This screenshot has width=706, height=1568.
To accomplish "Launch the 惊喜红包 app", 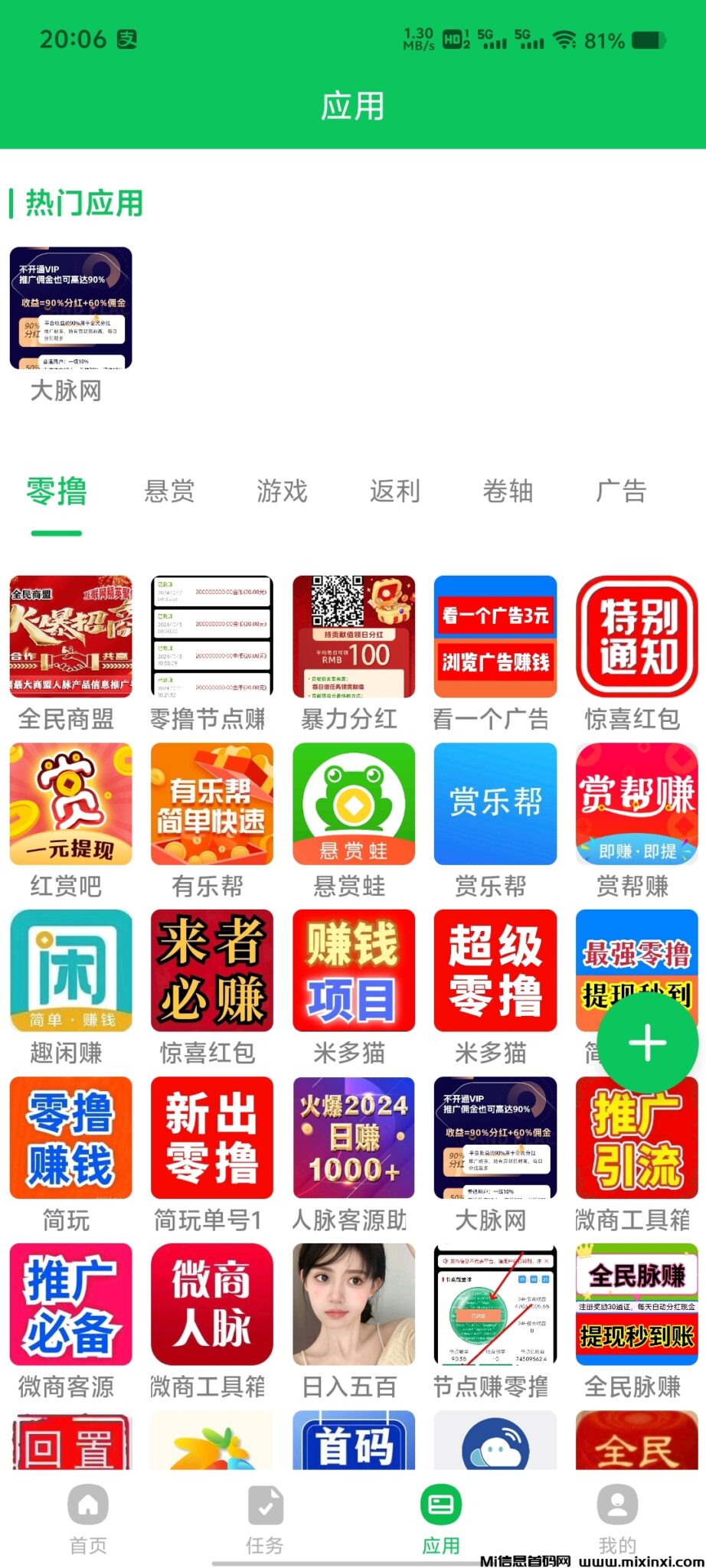I will (x=212, y=970).
